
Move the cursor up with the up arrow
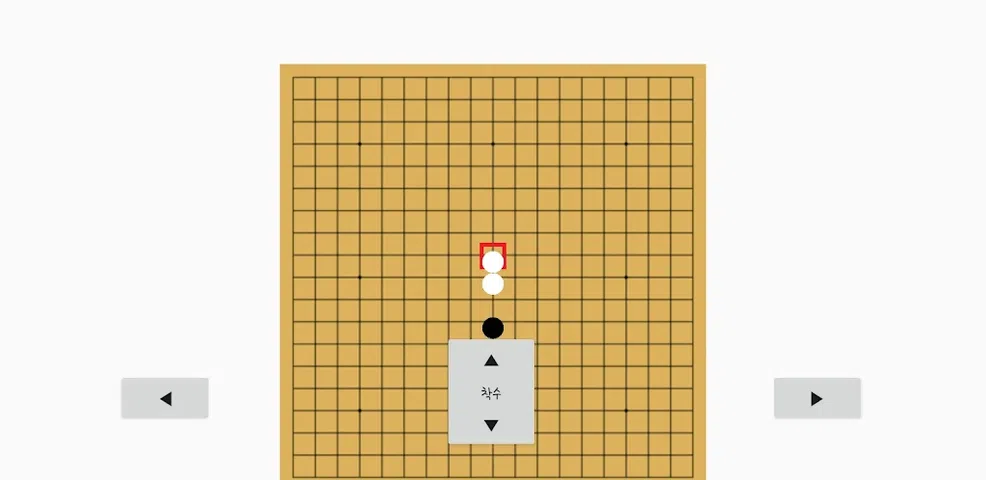pos(491,361)
